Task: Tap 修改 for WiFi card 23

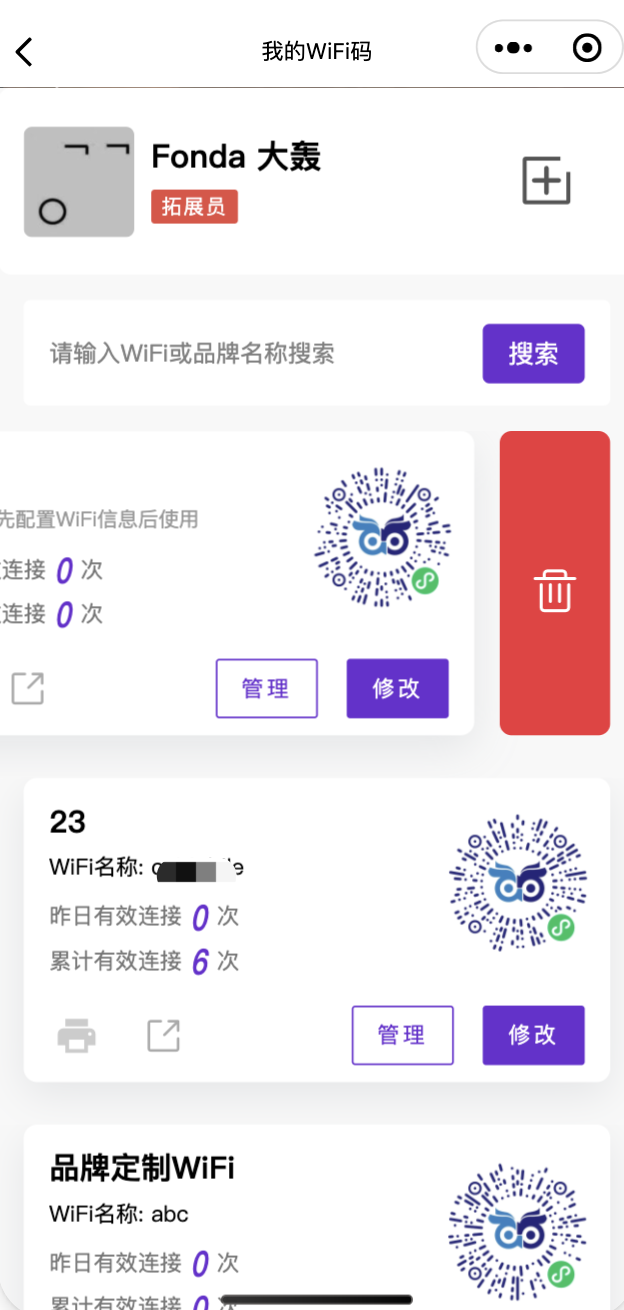Action: (533, 1035)
